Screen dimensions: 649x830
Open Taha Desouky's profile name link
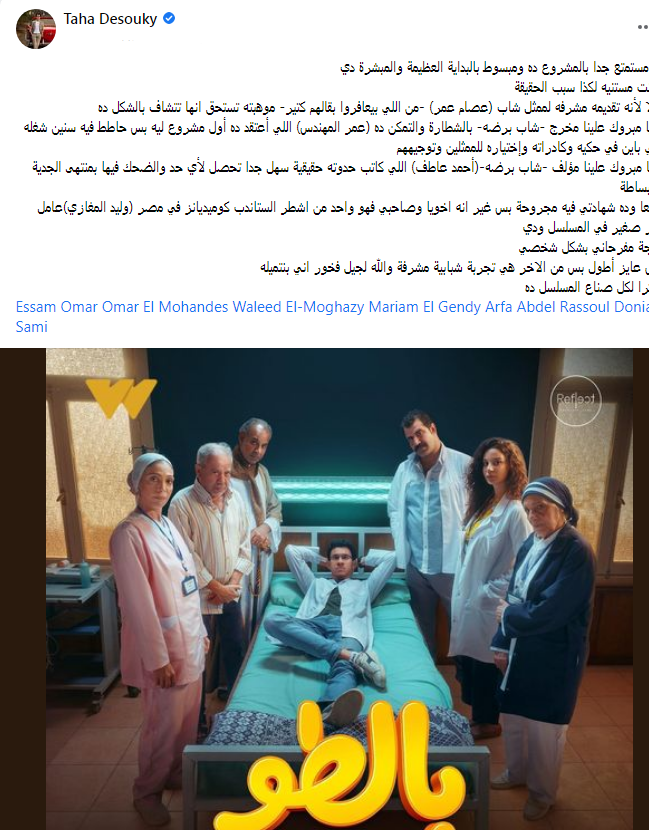point(111,18)
